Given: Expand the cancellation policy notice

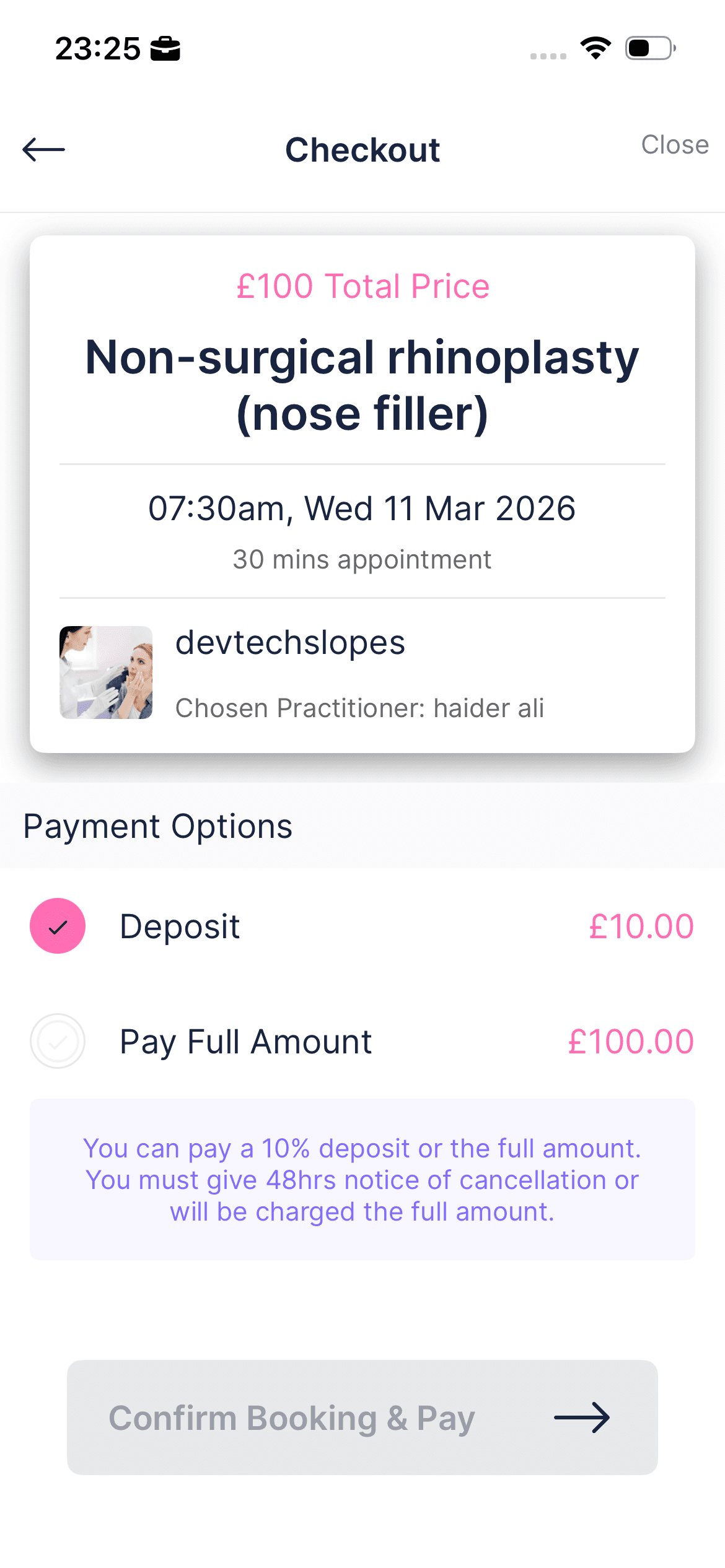Looking at the screenshot, I should coord(362,1180).
